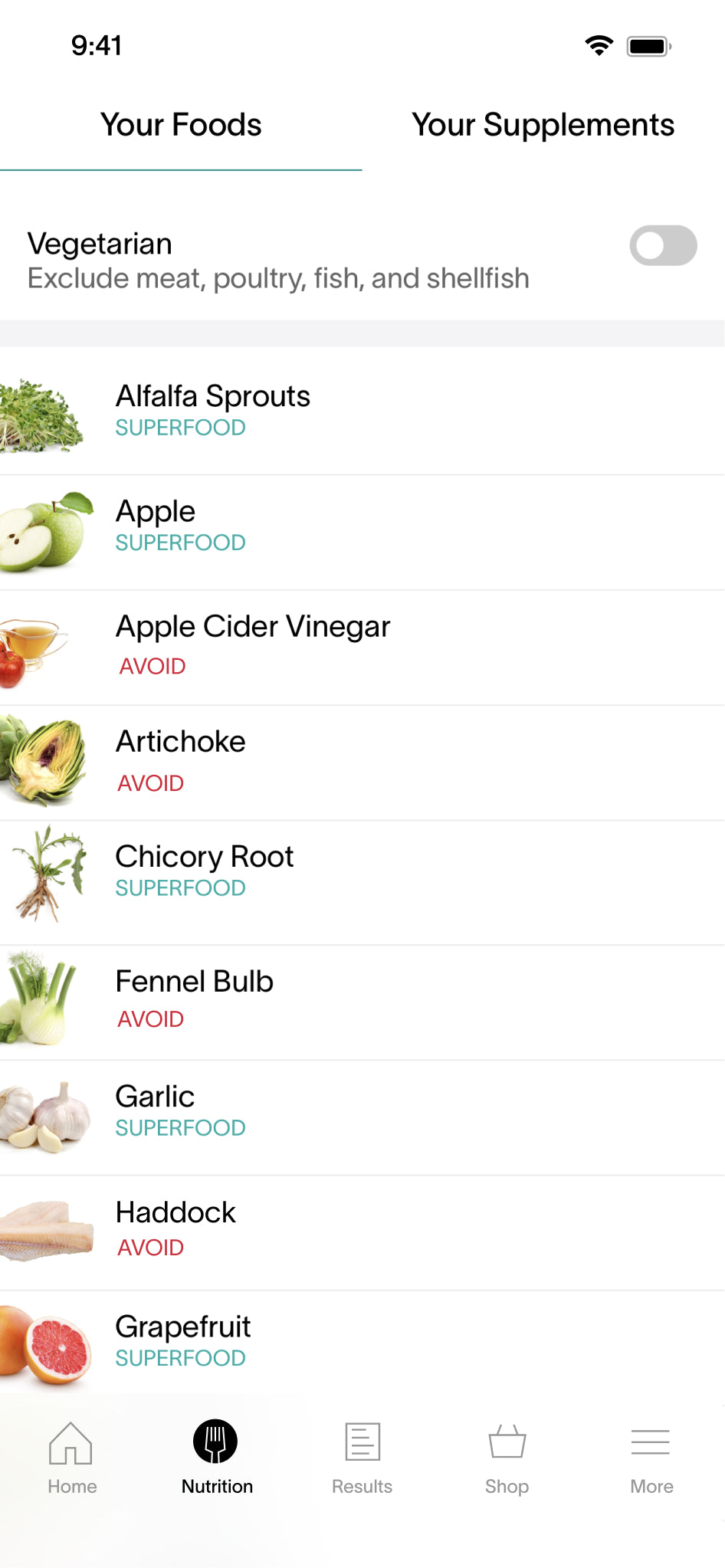725x1568 pixels.
Task: Tap the Artichoke row
Action: coord(362,761)
